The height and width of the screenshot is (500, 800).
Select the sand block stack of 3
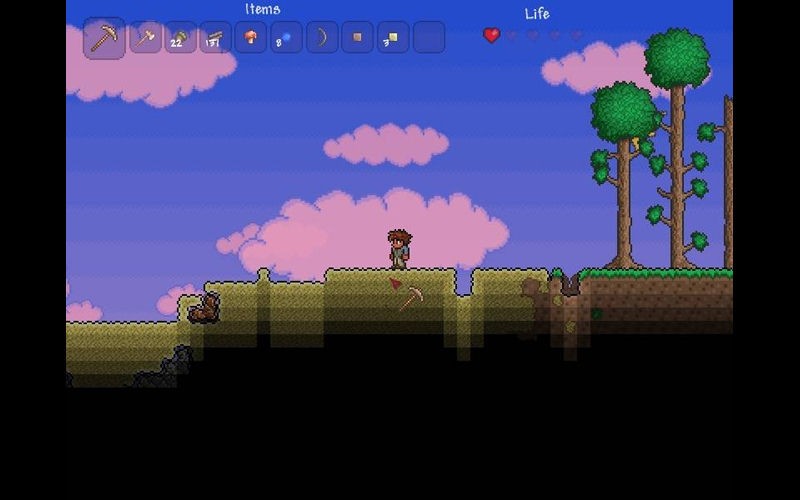pyautogui.click(x=393, y=38)
